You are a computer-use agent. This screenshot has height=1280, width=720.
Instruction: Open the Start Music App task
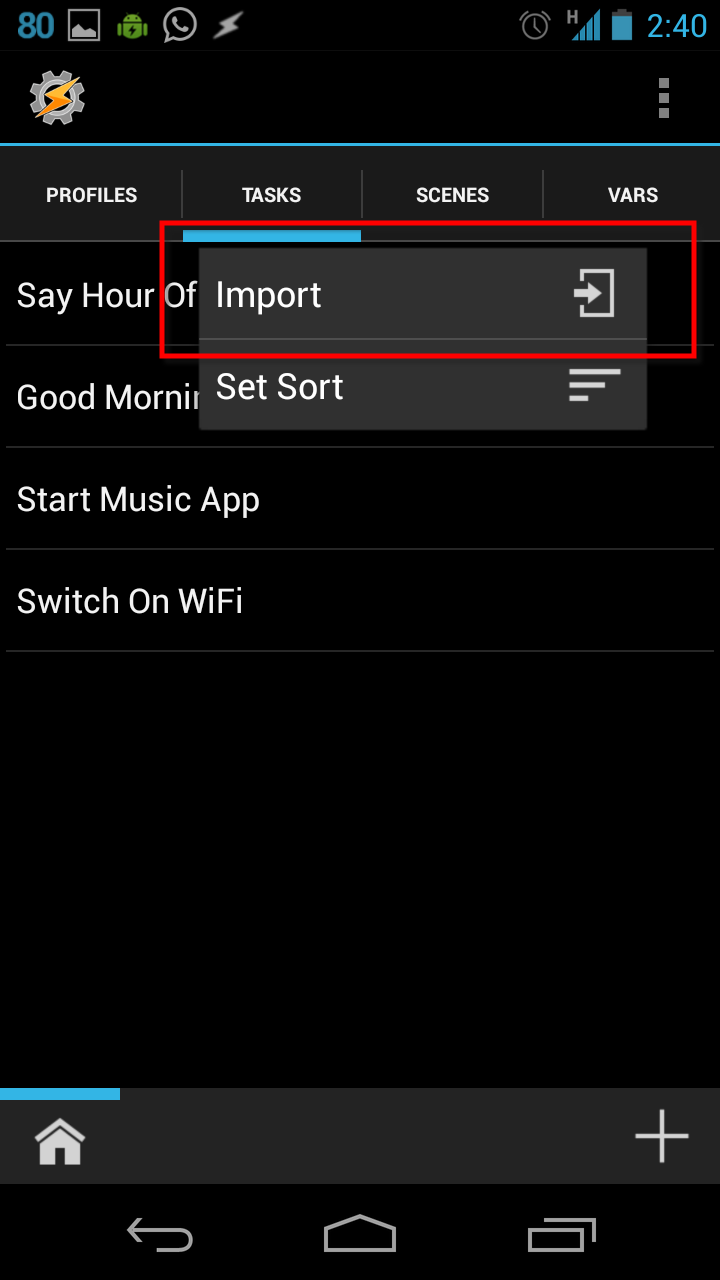coord(138,499)
